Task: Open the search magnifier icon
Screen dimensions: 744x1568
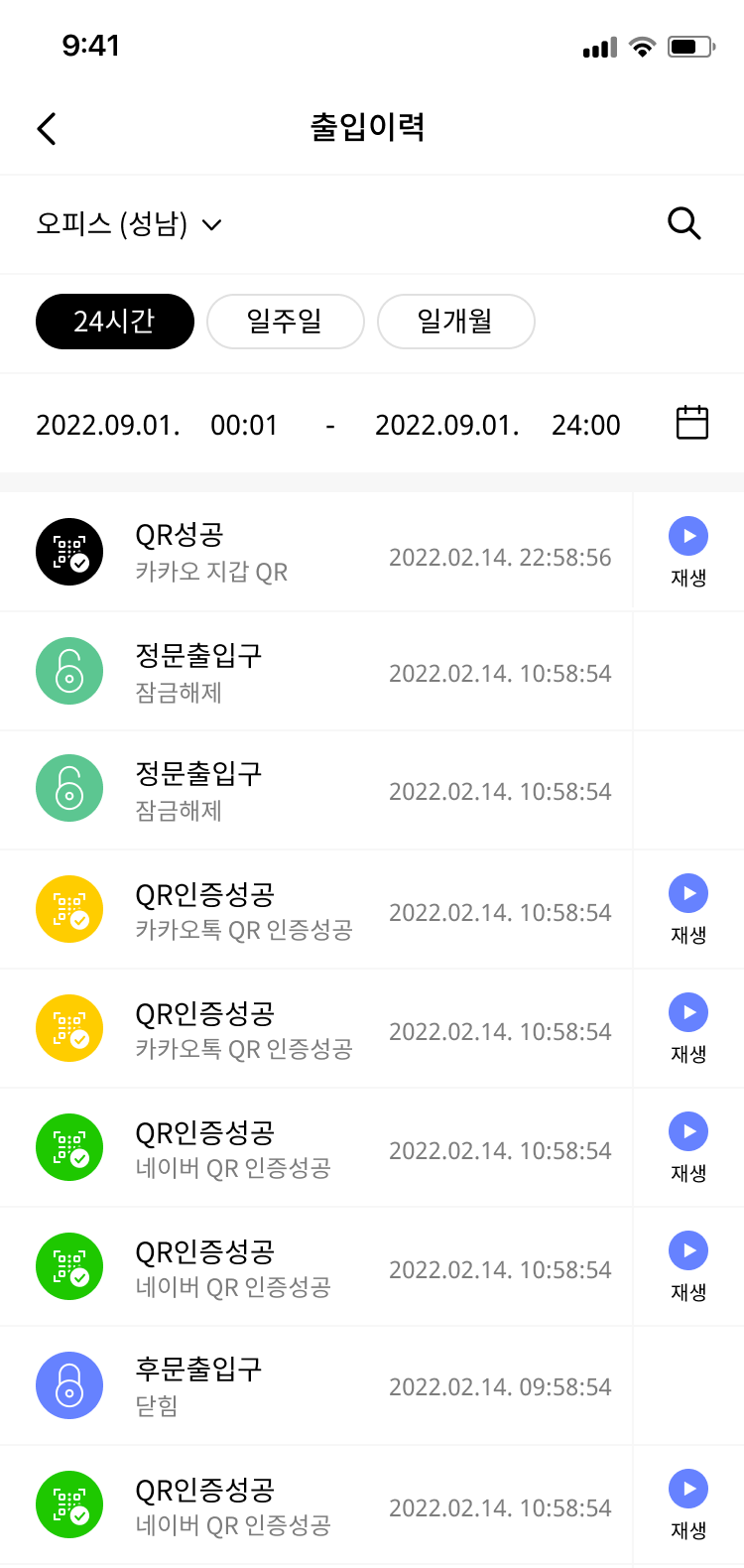Action: 684,224
